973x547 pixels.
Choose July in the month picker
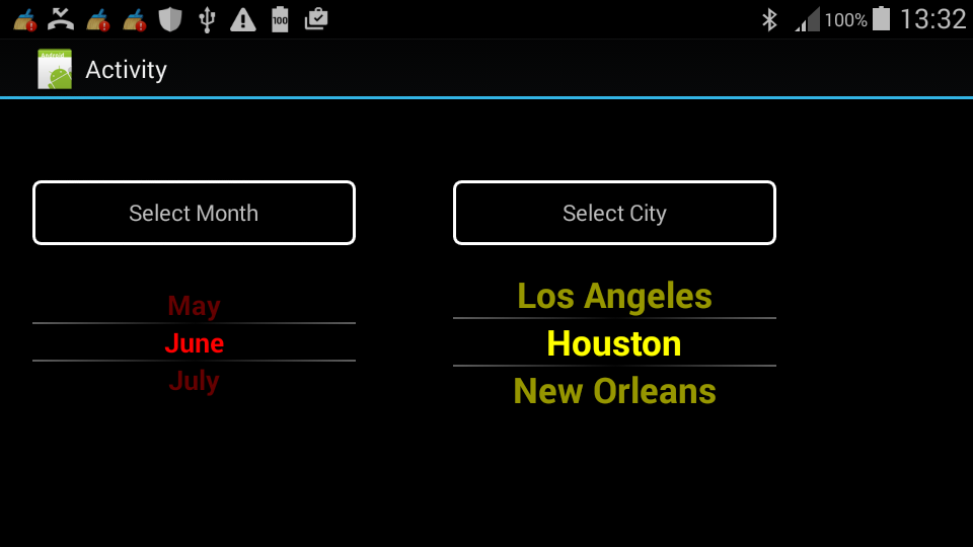[194, 381]
